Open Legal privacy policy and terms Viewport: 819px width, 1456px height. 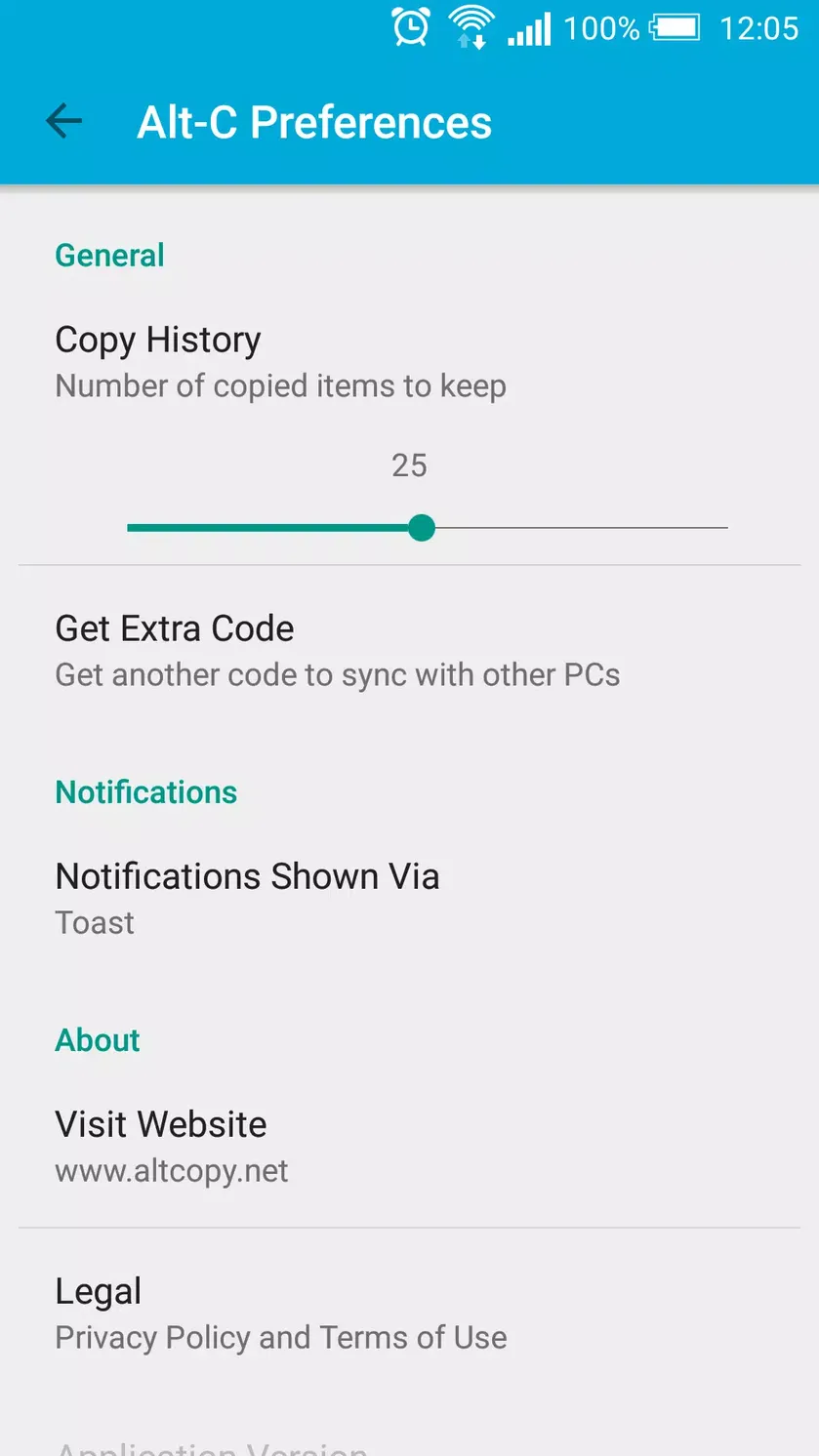tap(409, 1313)
